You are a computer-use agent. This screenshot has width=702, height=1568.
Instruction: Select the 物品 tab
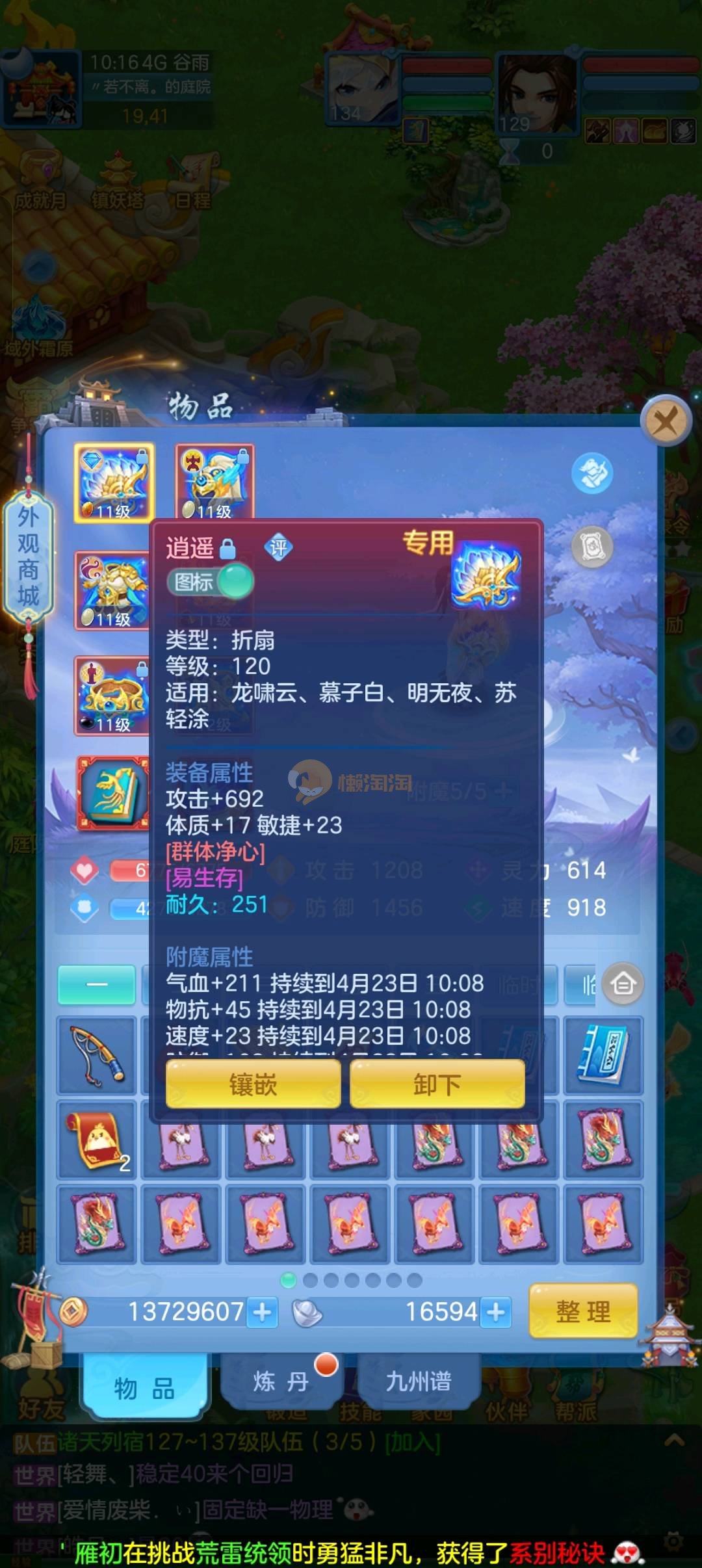tap(144, 1388)
